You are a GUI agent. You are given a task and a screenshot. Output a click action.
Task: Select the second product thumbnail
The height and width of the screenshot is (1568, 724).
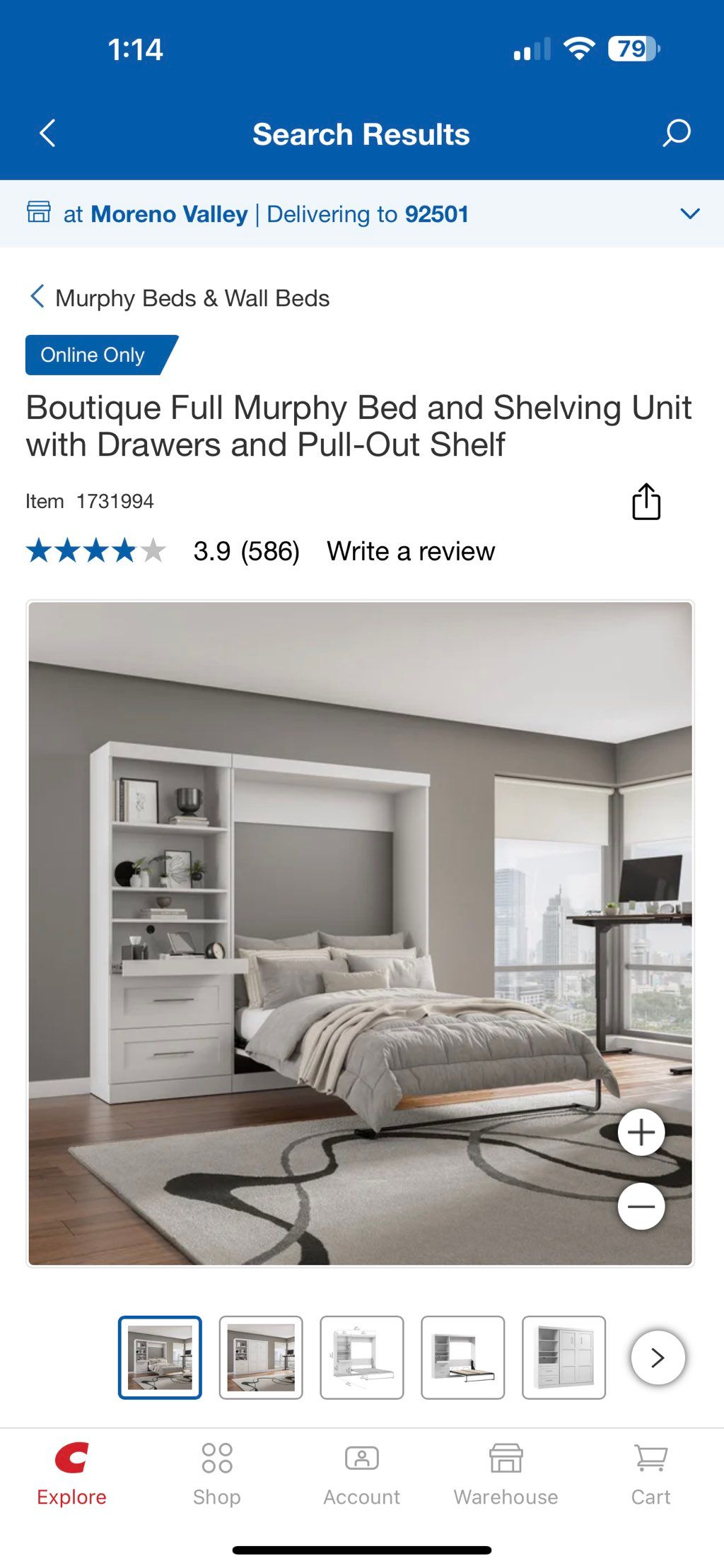click(261, 1357)
